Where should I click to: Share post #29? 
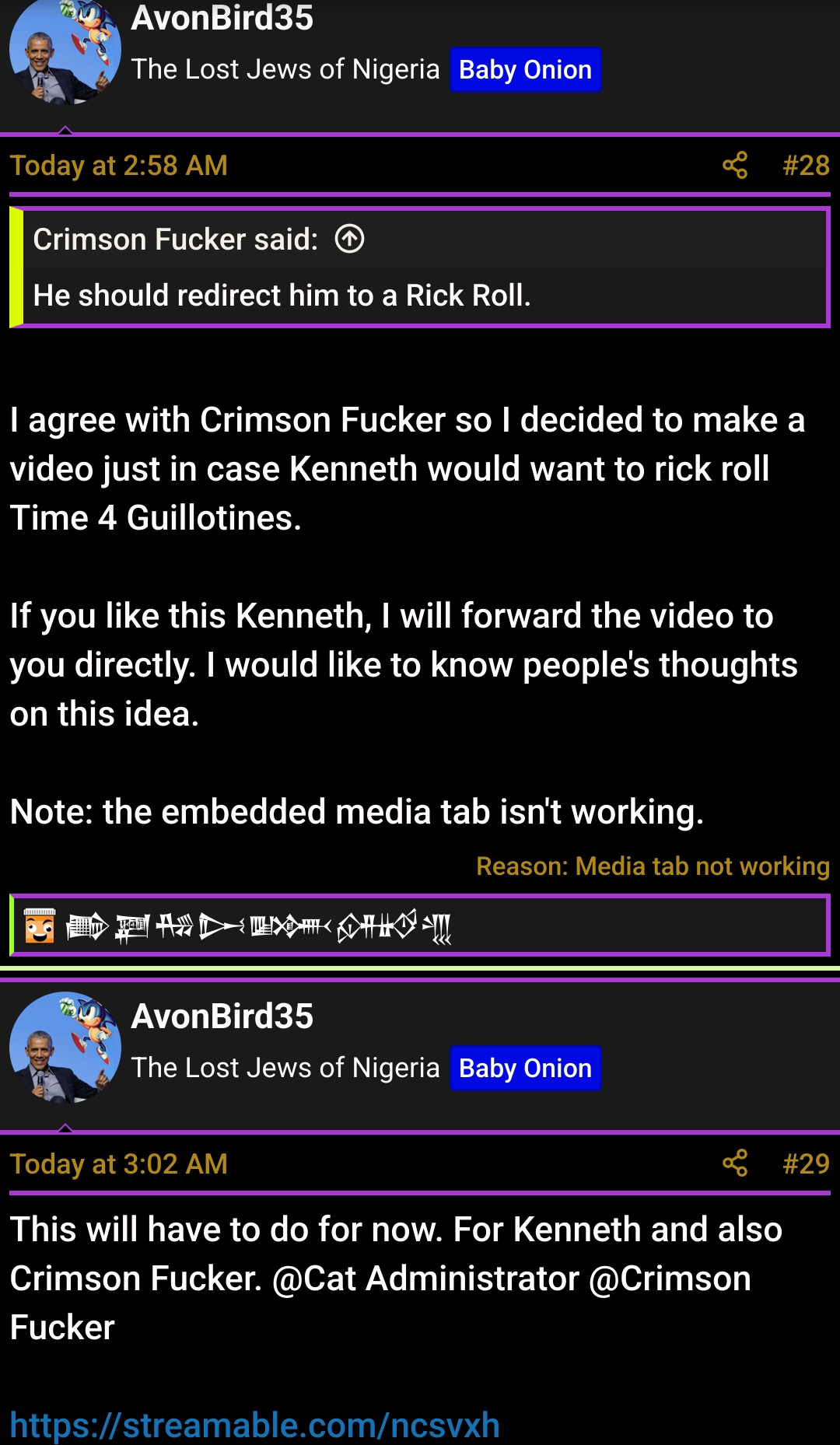(x=734, y=1163)
